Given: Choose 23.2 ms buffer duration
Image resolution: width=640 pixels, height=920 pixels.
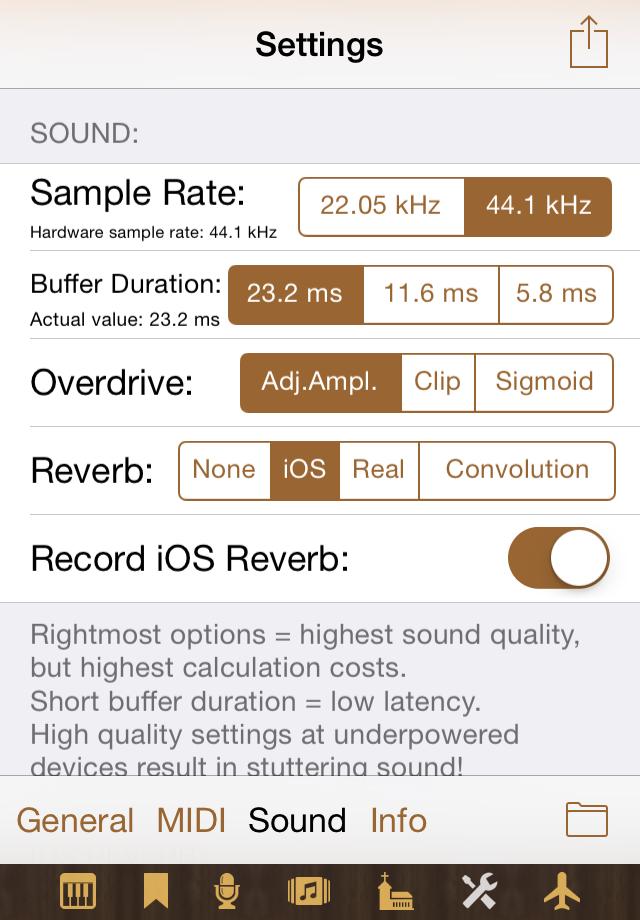Looking at the screenshot, I should 295,294.
